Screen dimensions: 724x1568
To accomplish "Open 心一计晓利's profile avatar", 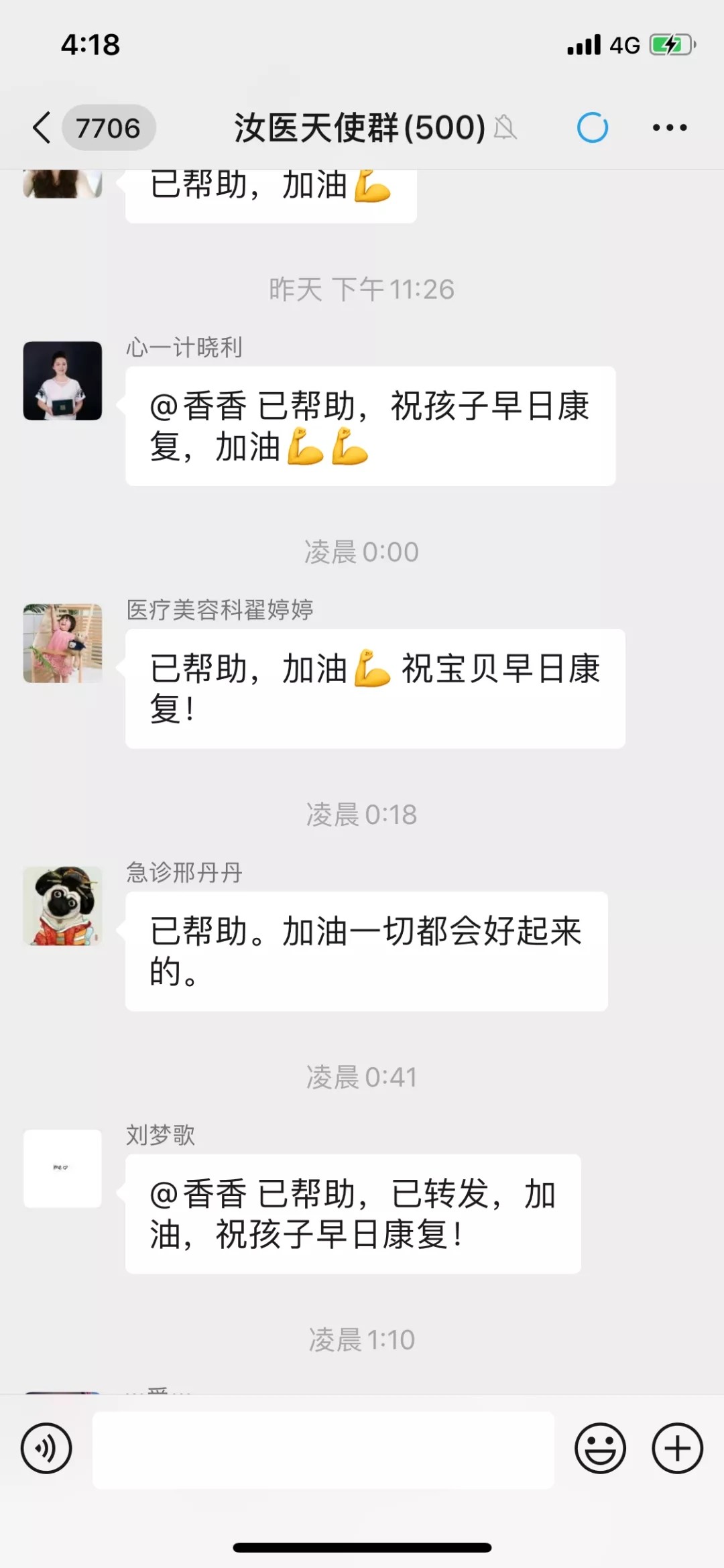I will [62, 381].
